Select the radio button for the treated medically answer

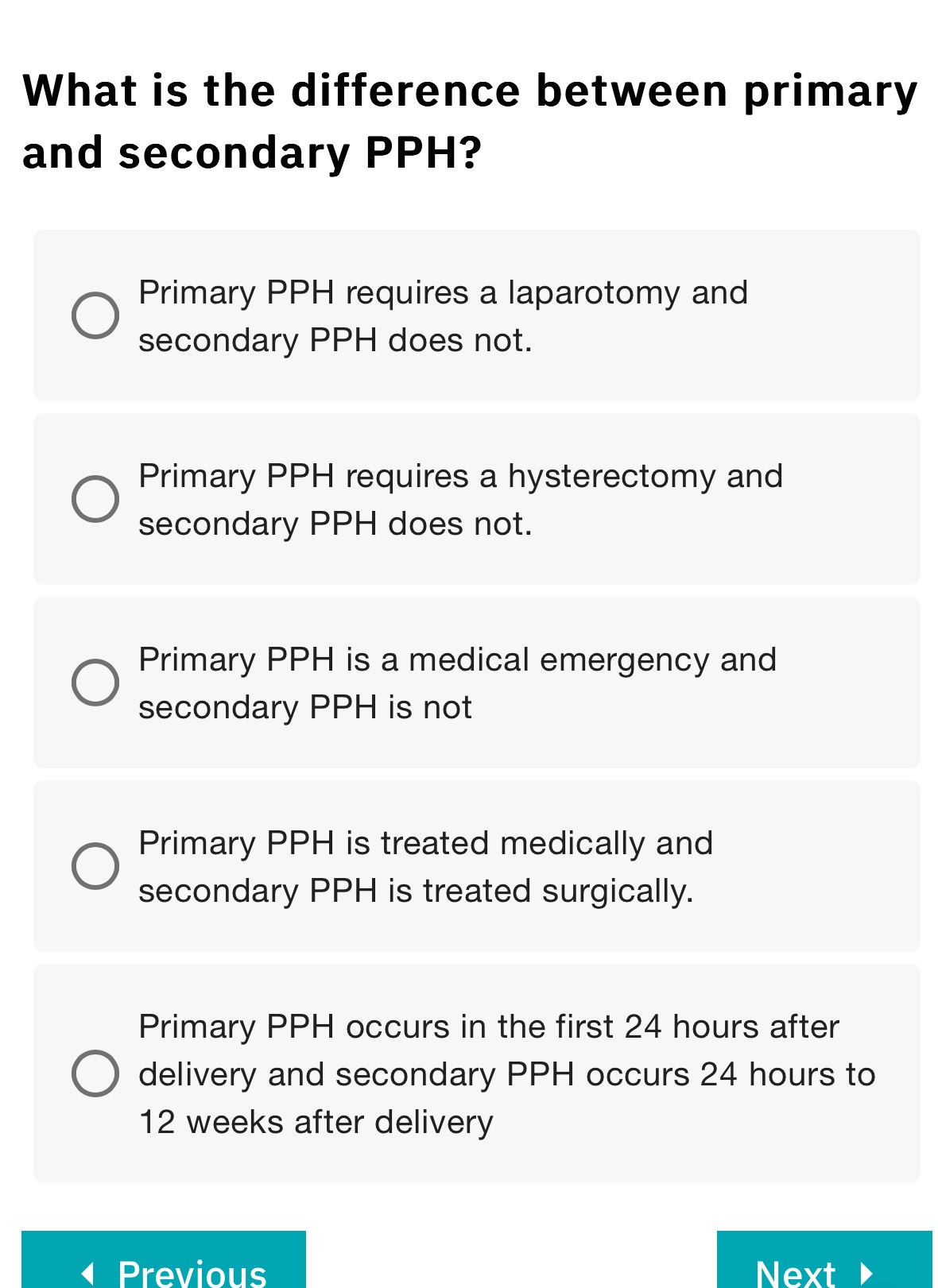[x=96, y=865]
